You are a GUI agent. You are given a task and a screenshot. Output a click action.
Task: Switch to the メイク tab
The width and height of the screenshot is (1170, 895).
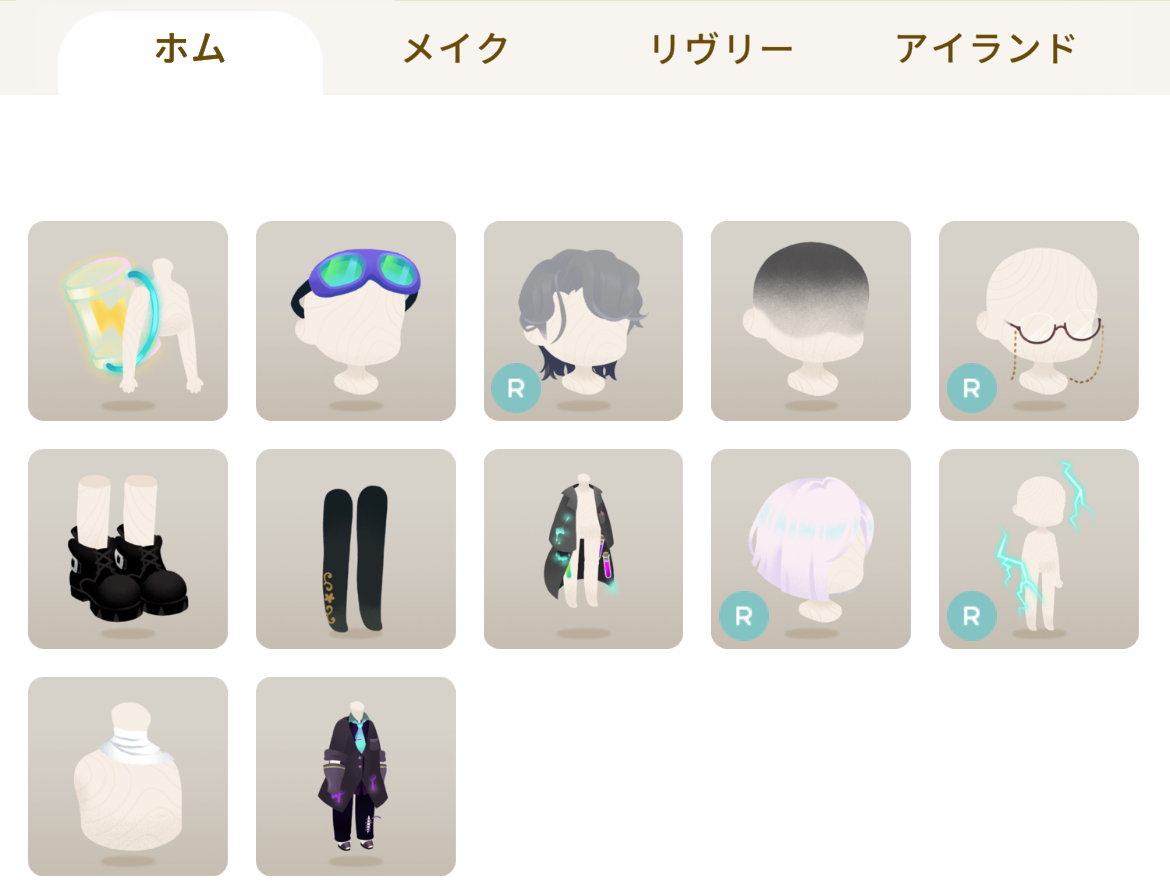coord(456,49)
